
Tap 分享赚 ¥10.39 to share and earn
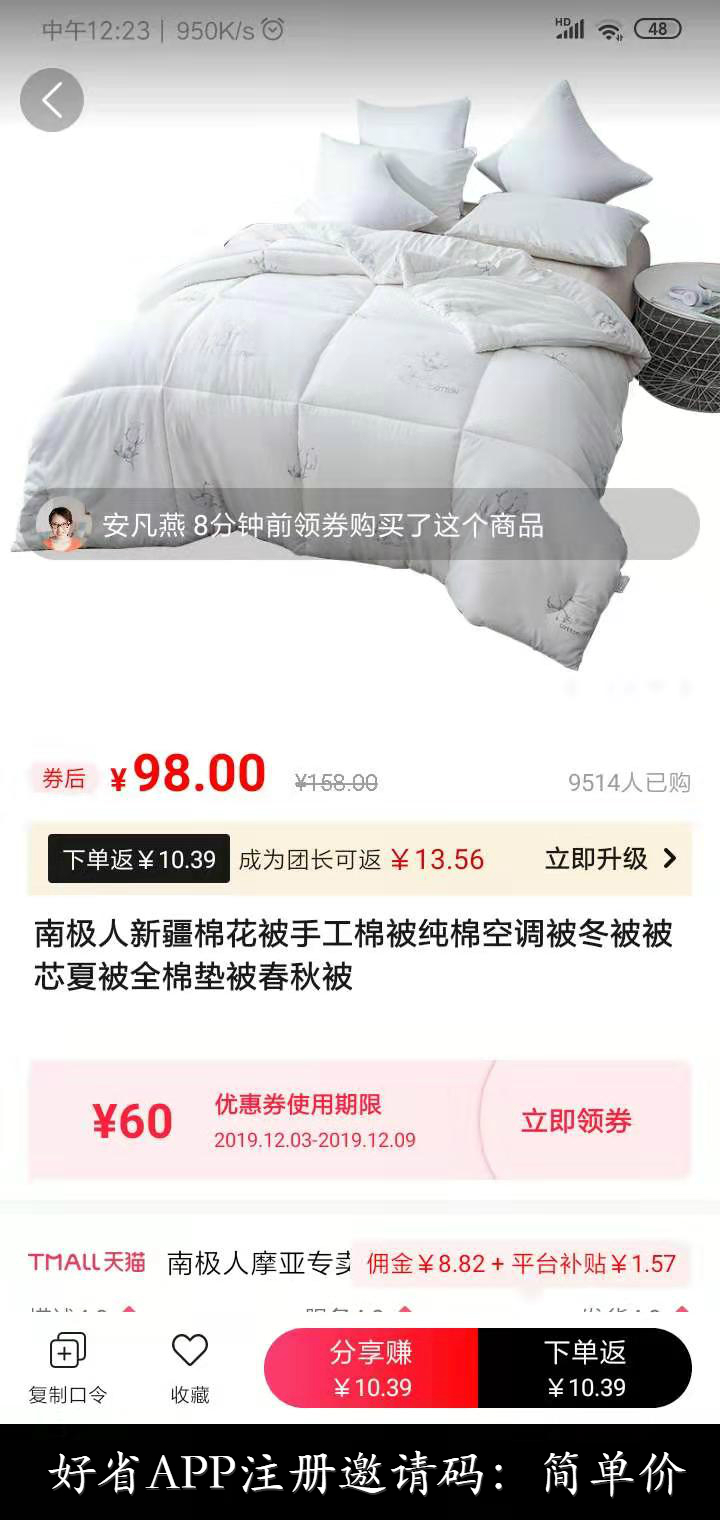tap(371, 1368)
